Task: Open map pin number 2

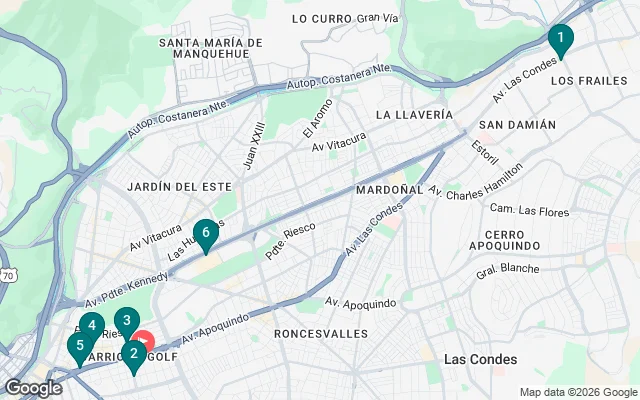Action: coord(133,354)
